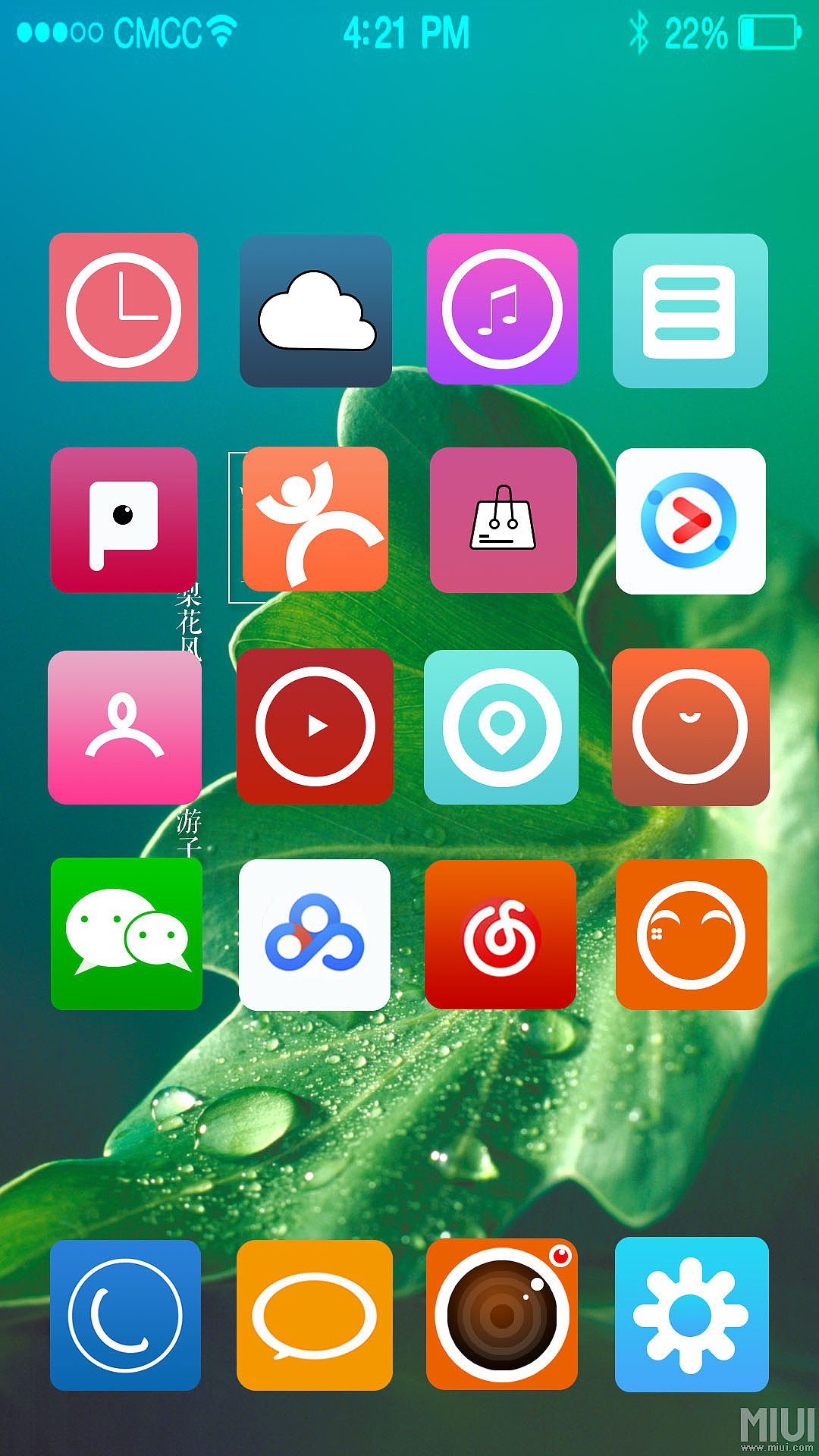
Task: Launch the Youku video app
Action: click(690, 521)
